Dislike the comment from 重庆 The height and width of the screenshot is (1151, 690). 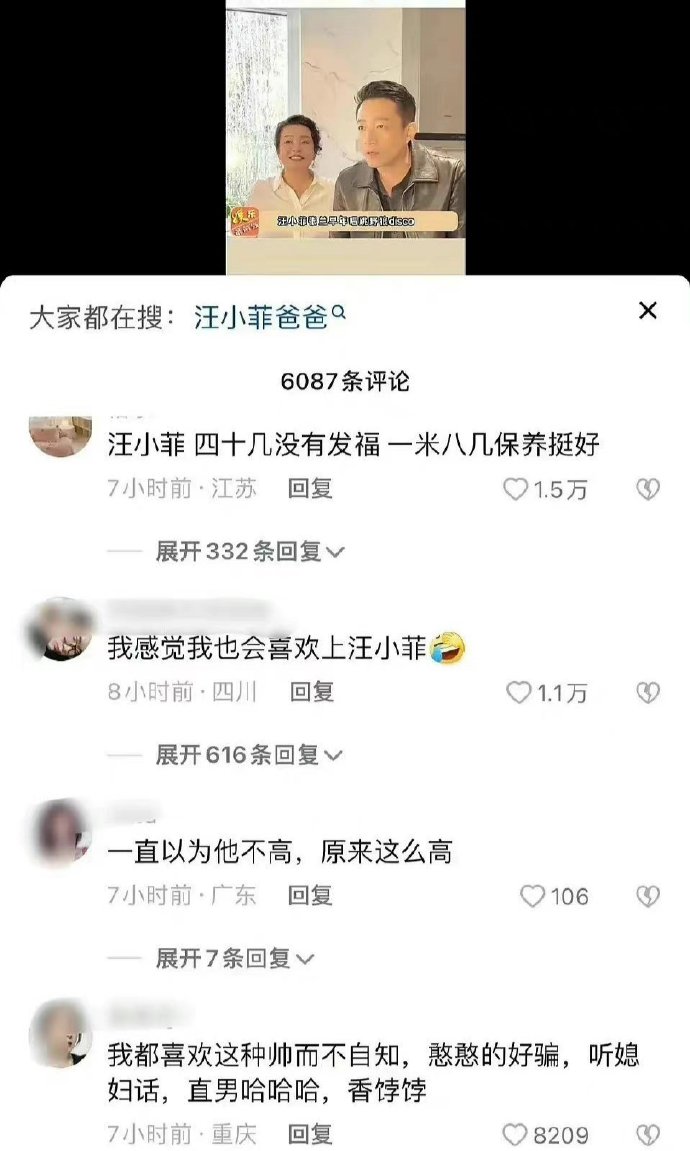(x=648, y=1135)
